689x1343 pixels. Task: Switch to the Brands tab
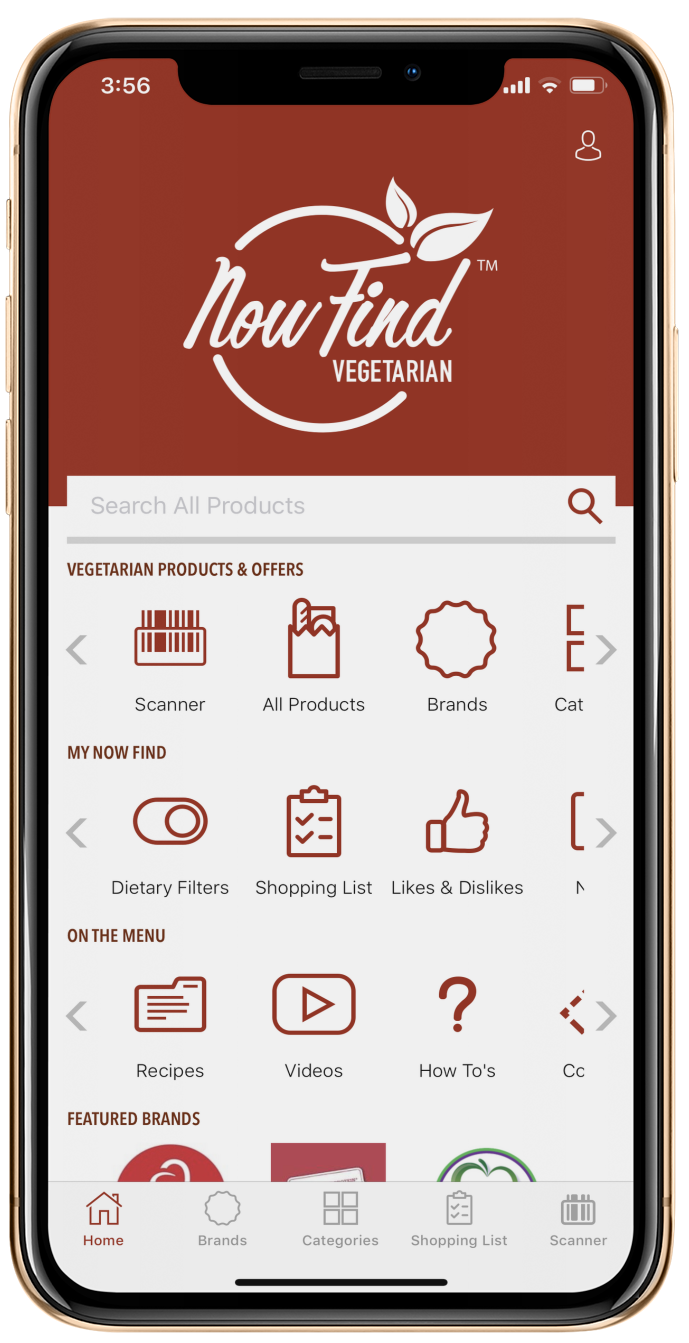point(222,1220)
